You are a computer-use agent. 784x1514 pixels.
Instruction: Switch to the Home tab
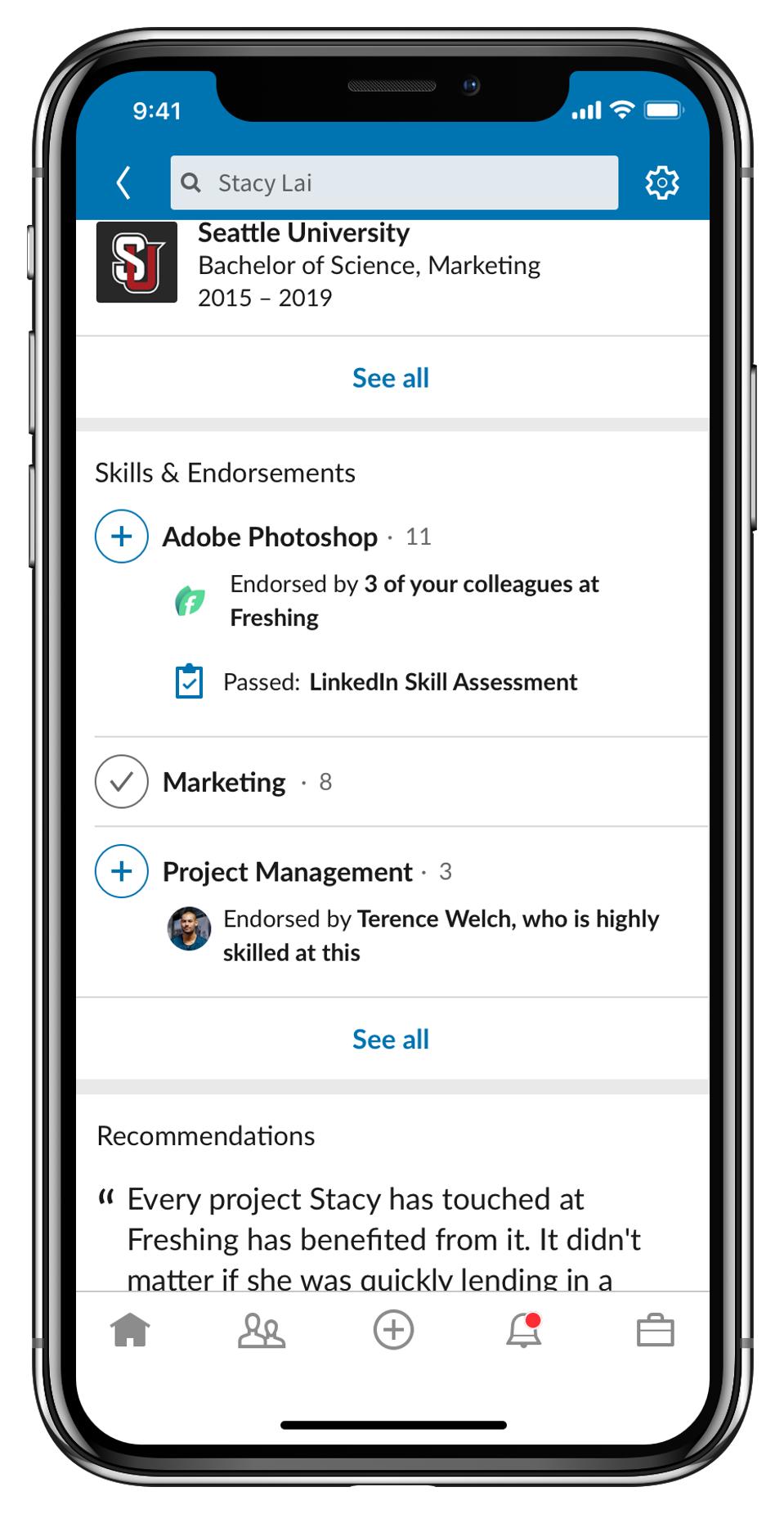[x=131, y=1331]
